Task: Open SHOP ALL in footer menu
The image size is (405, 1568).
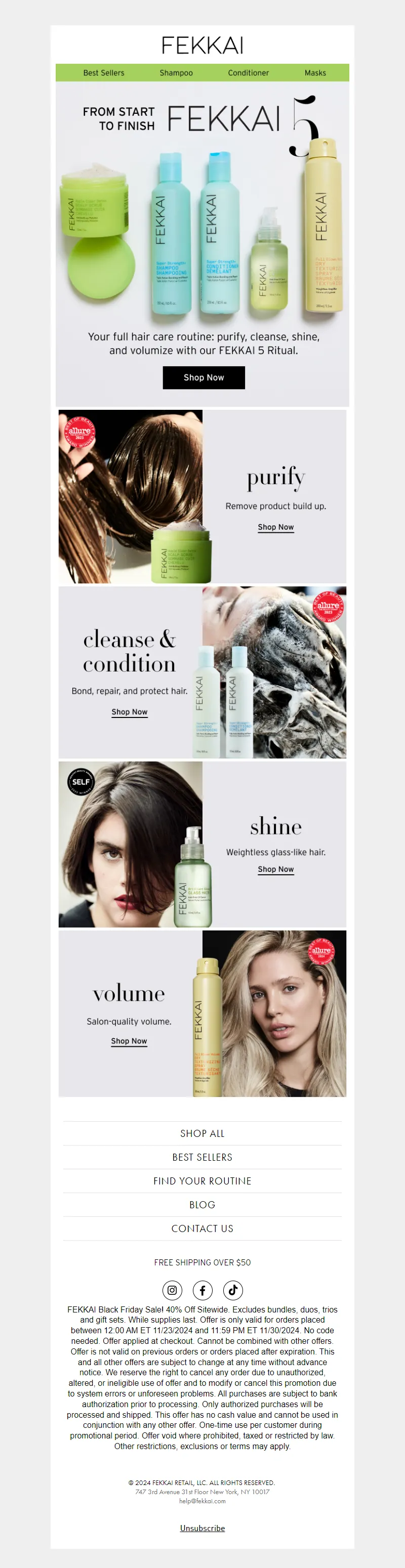Action: coord(202,1133)
